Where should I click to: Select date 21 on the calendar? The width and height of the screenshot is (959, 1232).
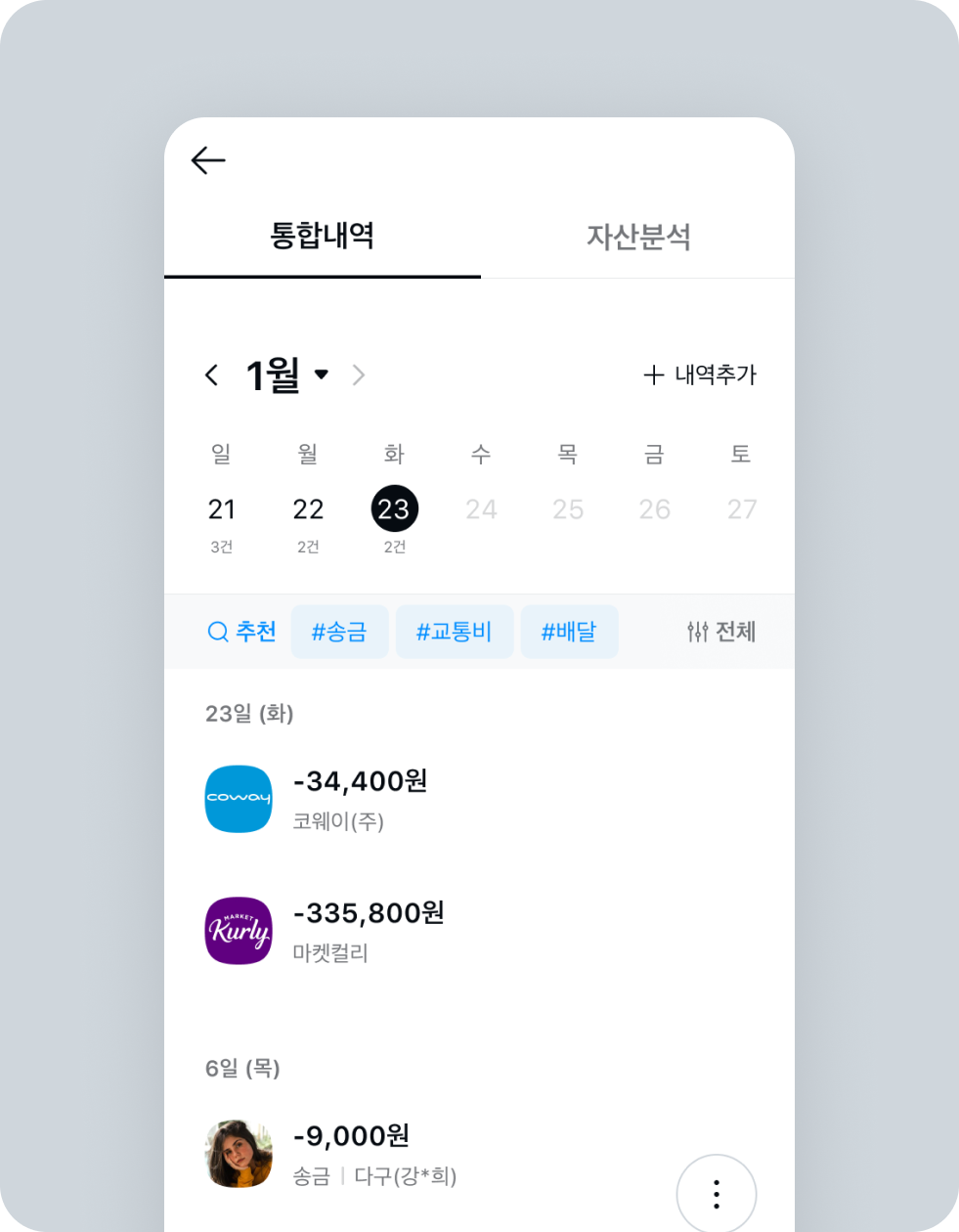pyautogui.click(x=222, y=508)
